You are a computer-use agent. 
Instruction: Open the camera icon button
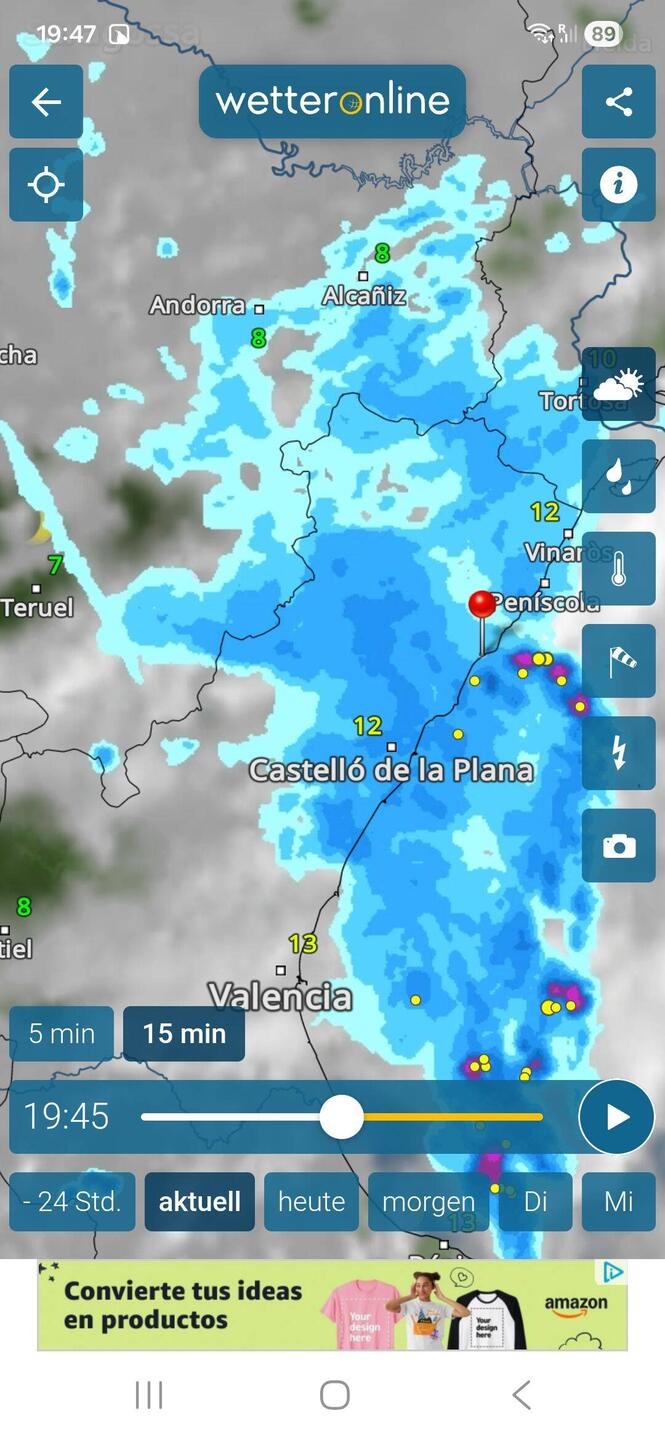(618, 846)
